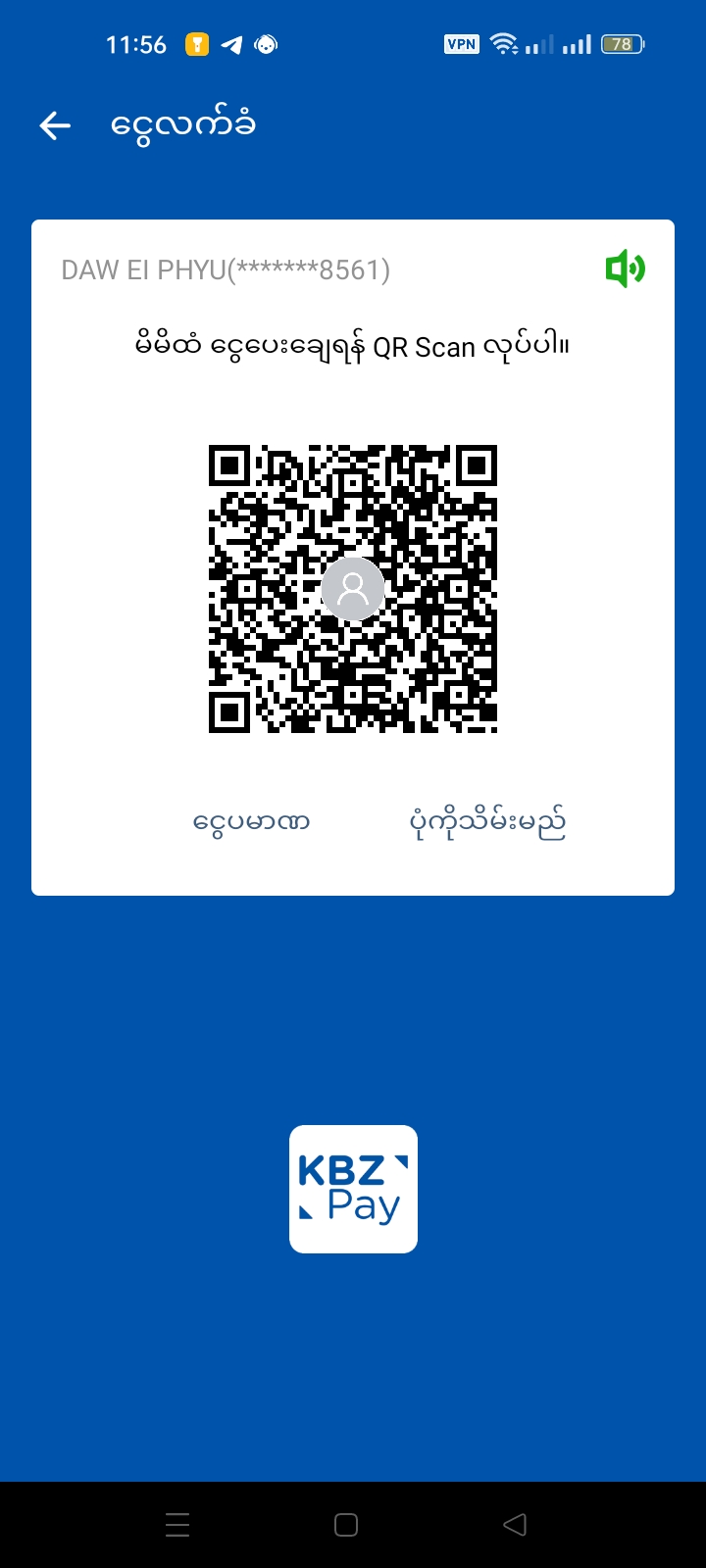Go back from the receive money screen
Image resolution: width=706 pixels, height=1568 pixels.
point(55,125)
